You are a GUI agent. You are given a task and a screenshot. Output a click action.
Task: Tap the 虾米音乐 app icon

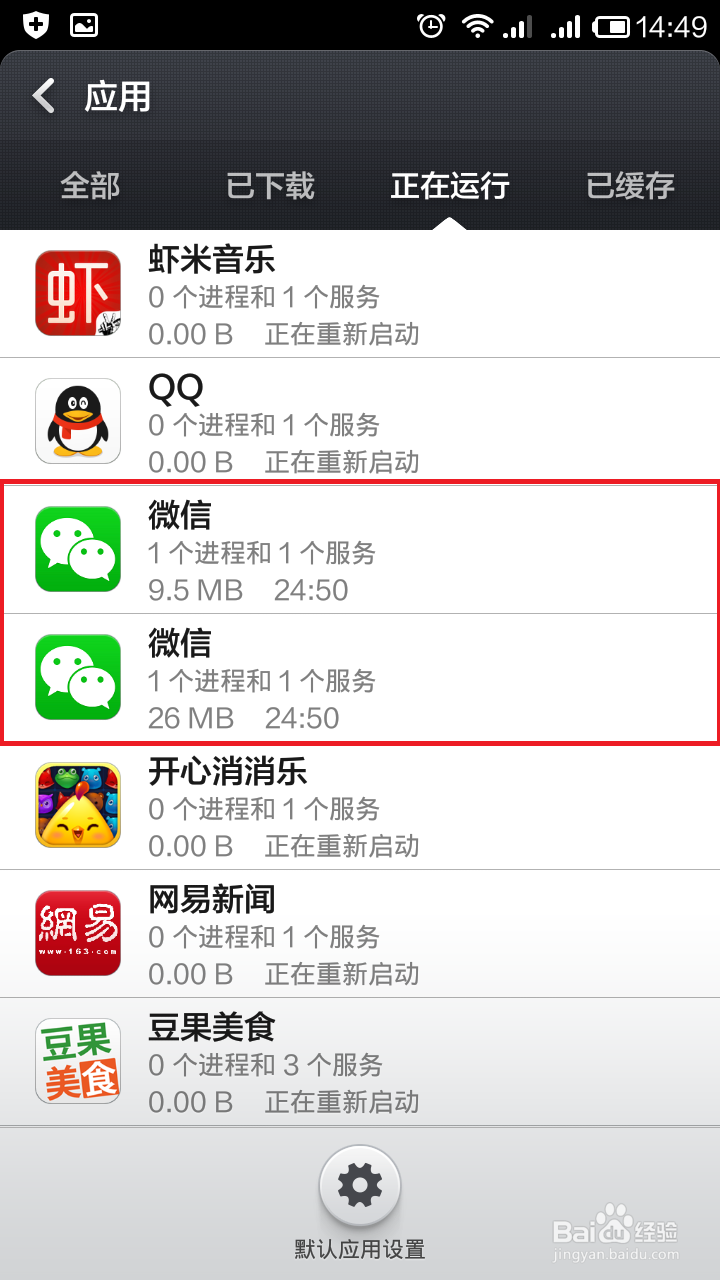pos(78,293)
